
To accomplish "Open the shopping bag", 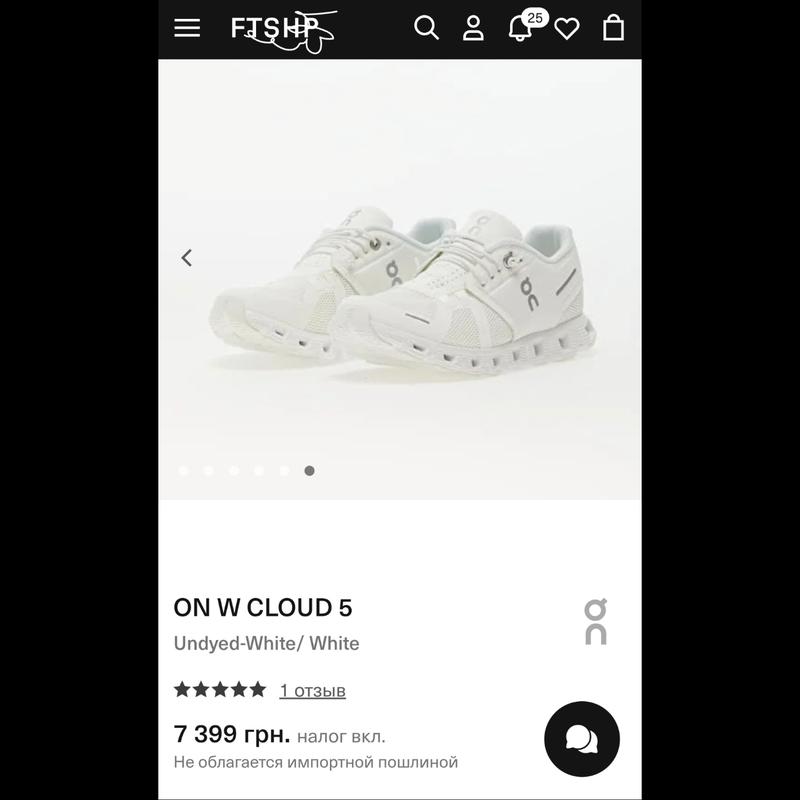I will 614,28.
